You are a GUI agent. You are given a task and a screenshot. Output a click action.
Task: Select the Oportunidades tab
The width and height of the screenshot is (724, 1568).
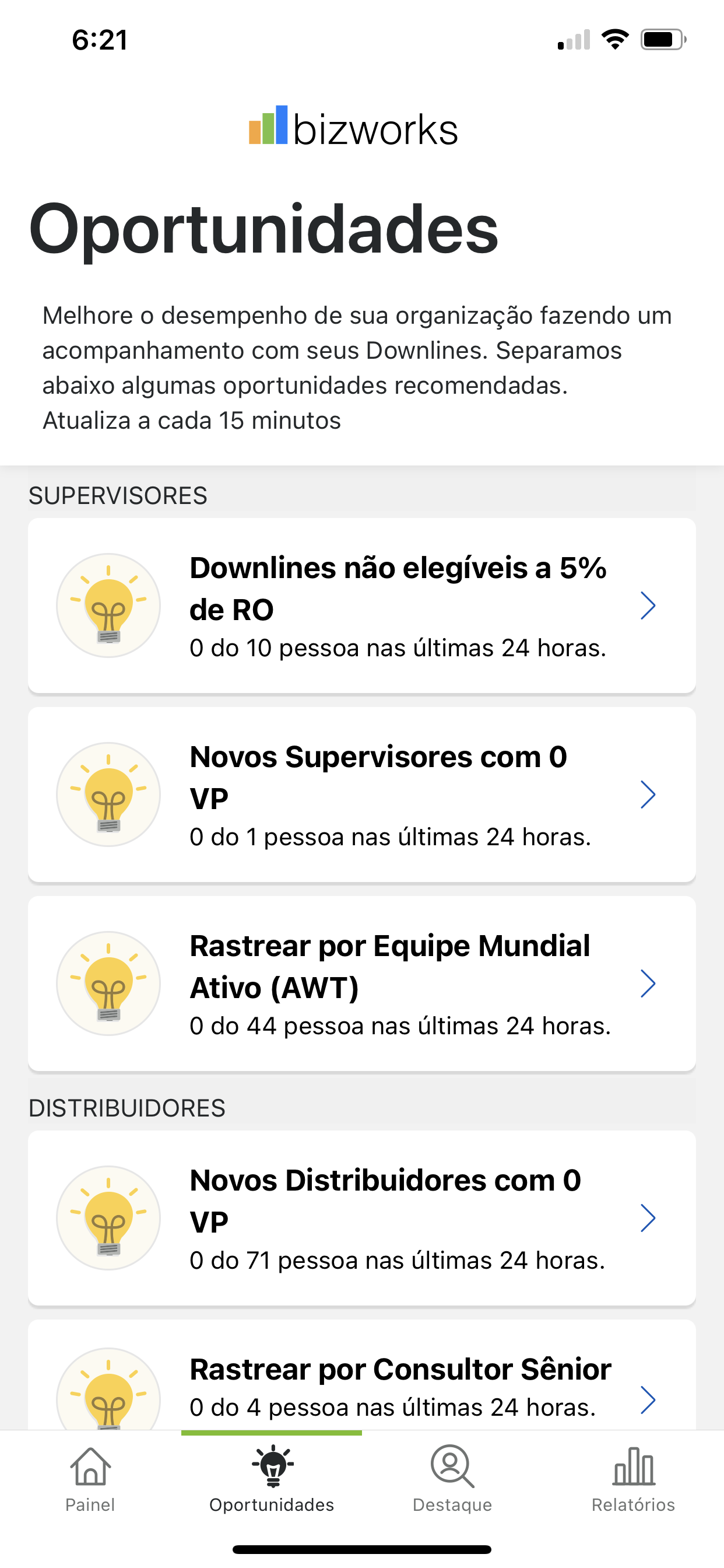coord(271,1480)
